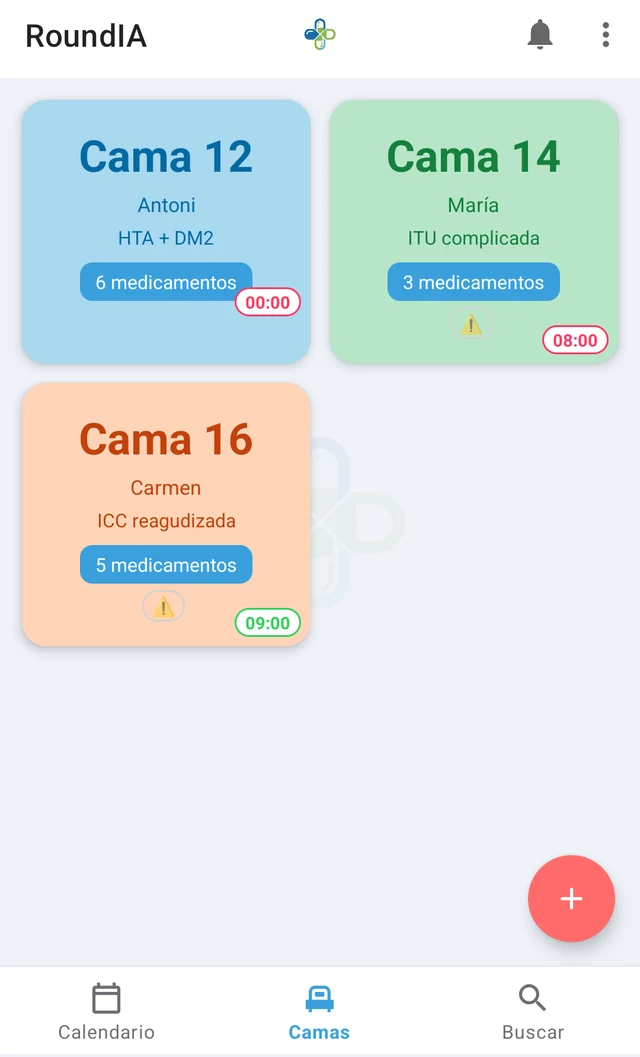Select the Camas tab

click(319, 1012)
